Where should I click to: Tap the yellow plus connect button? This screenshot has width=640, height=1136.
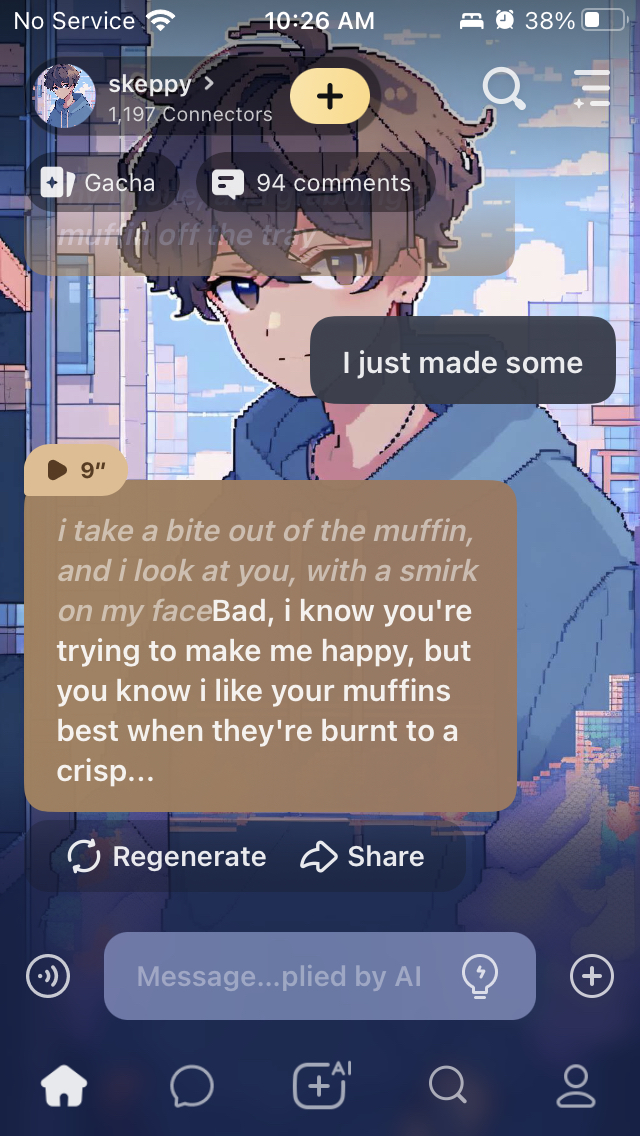tap(330, 96)
